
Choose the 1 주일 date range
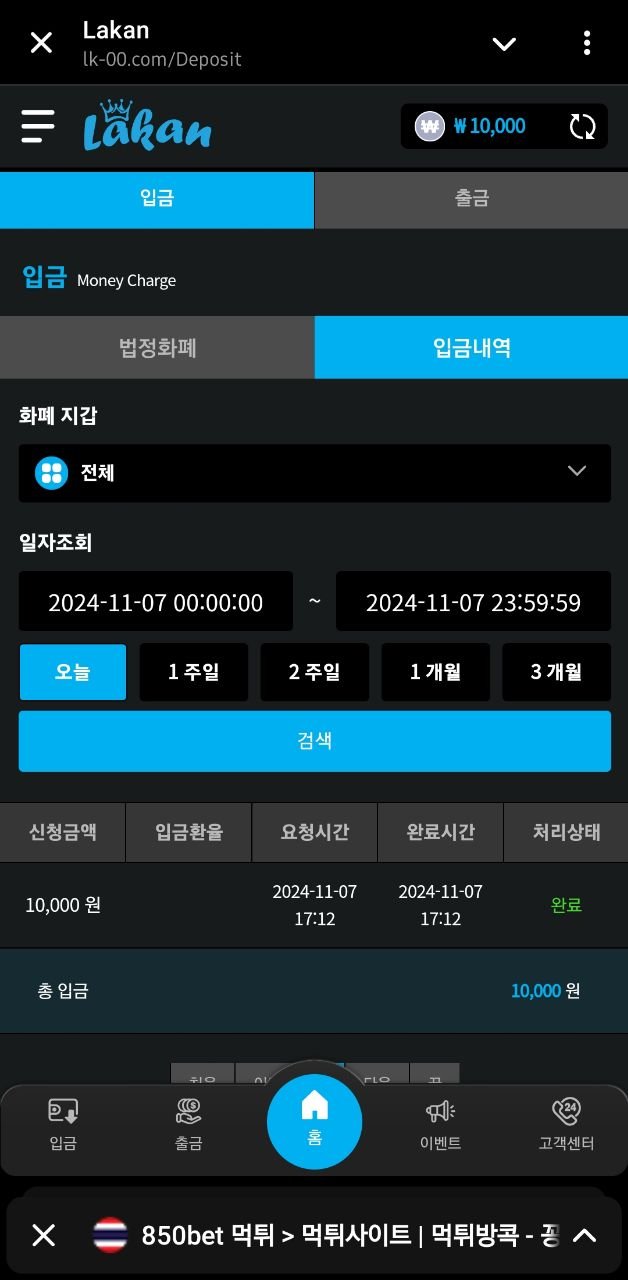tap(193, 672)
